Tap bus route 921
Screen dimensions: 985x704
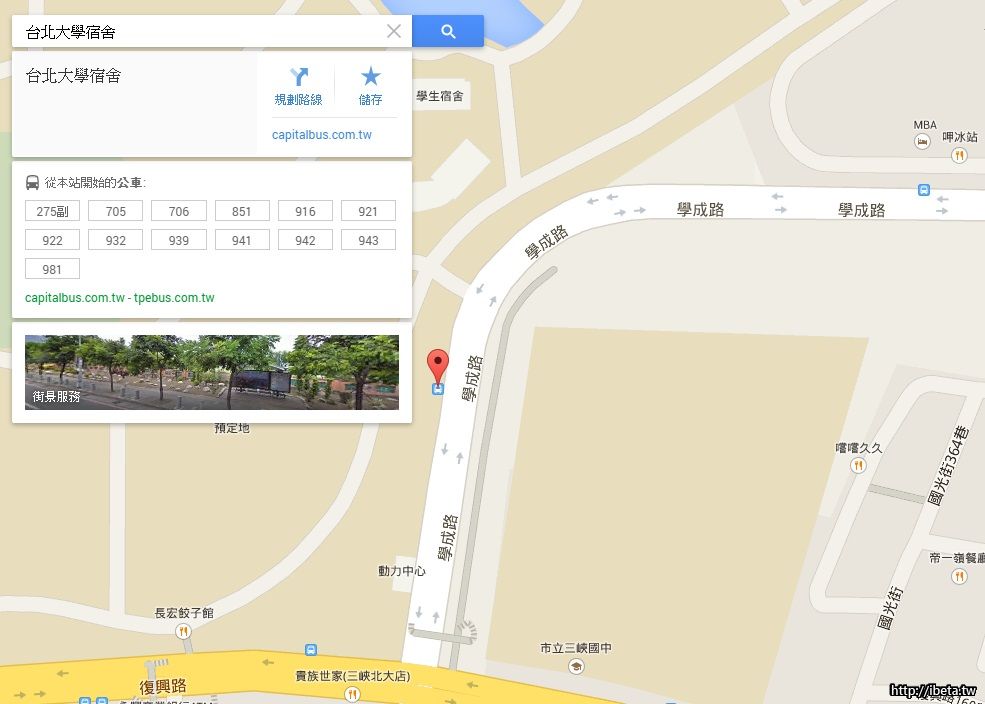coord(368,211)
